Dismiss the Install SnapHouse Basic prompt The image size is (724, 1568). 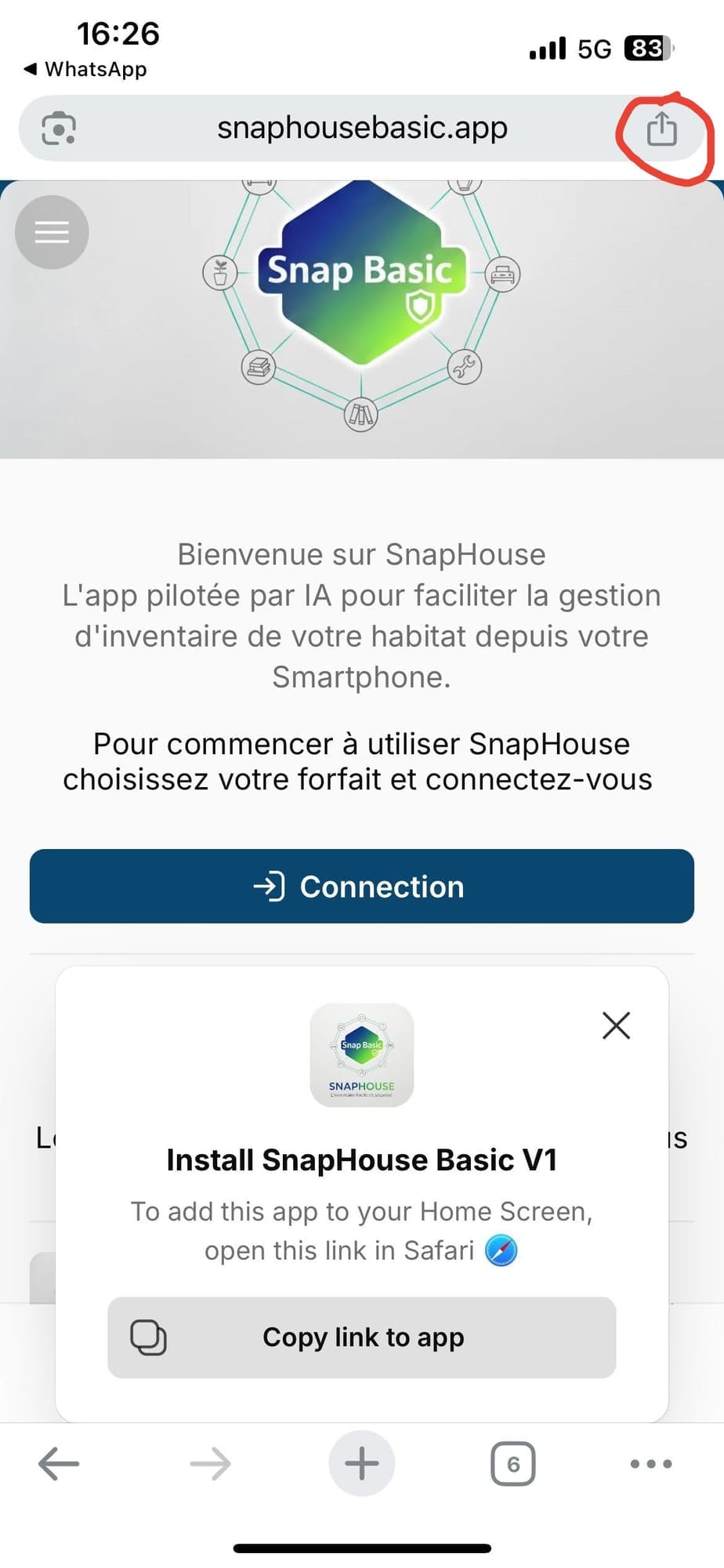[x=616, y=1025]
